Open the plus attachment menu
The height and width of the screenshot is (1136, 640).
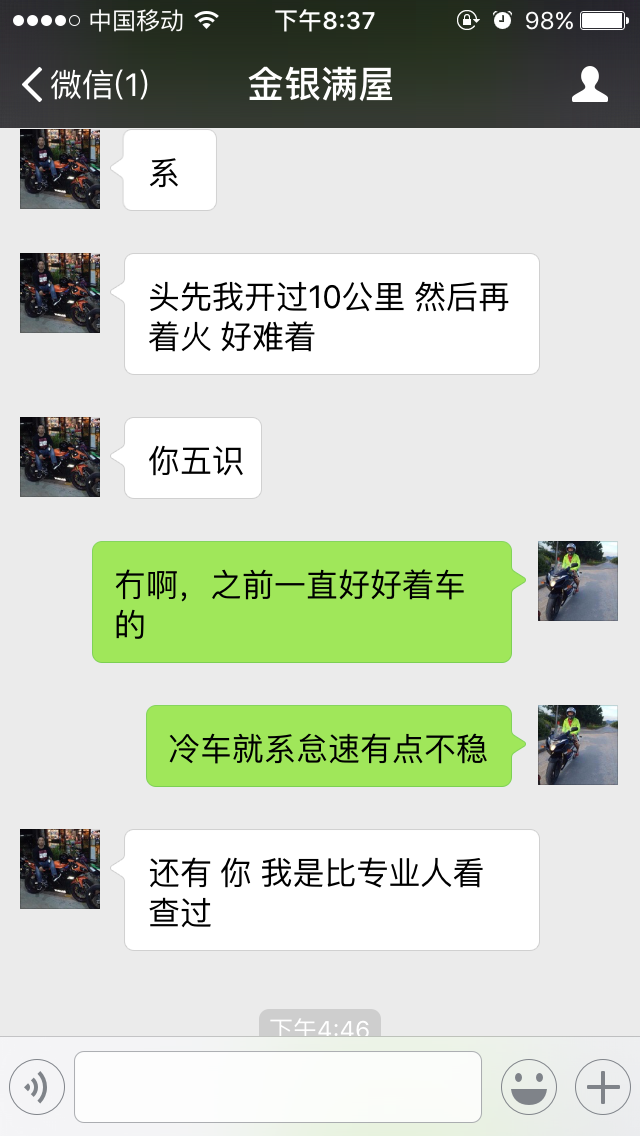pos(602,1087)
